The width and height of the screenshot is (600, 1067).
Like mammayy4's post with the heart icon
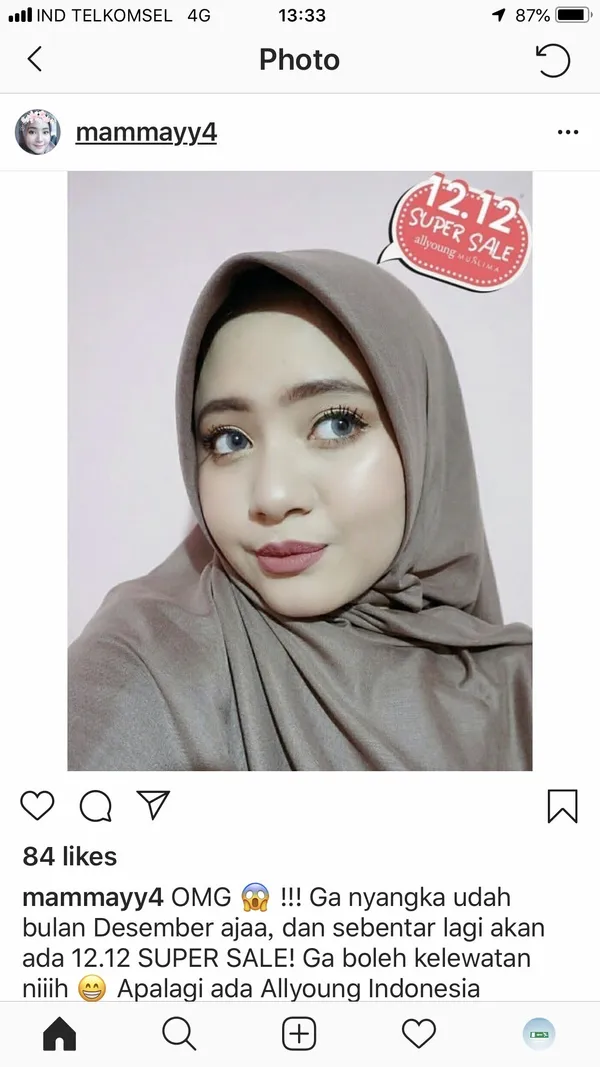click(x=38, y=805)
